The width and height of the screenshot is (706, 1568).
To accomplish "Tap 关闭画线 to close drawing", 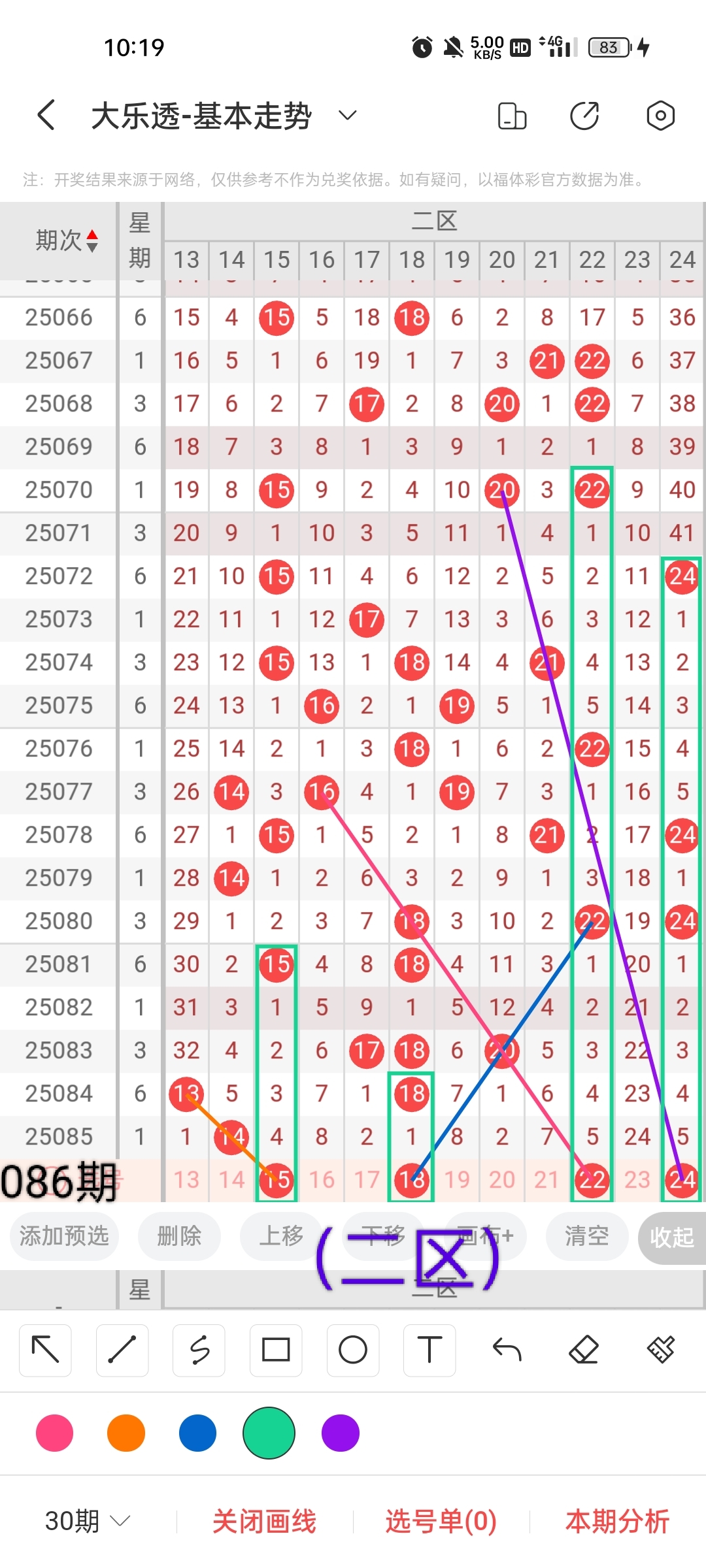I will (x=264, y=1521).
